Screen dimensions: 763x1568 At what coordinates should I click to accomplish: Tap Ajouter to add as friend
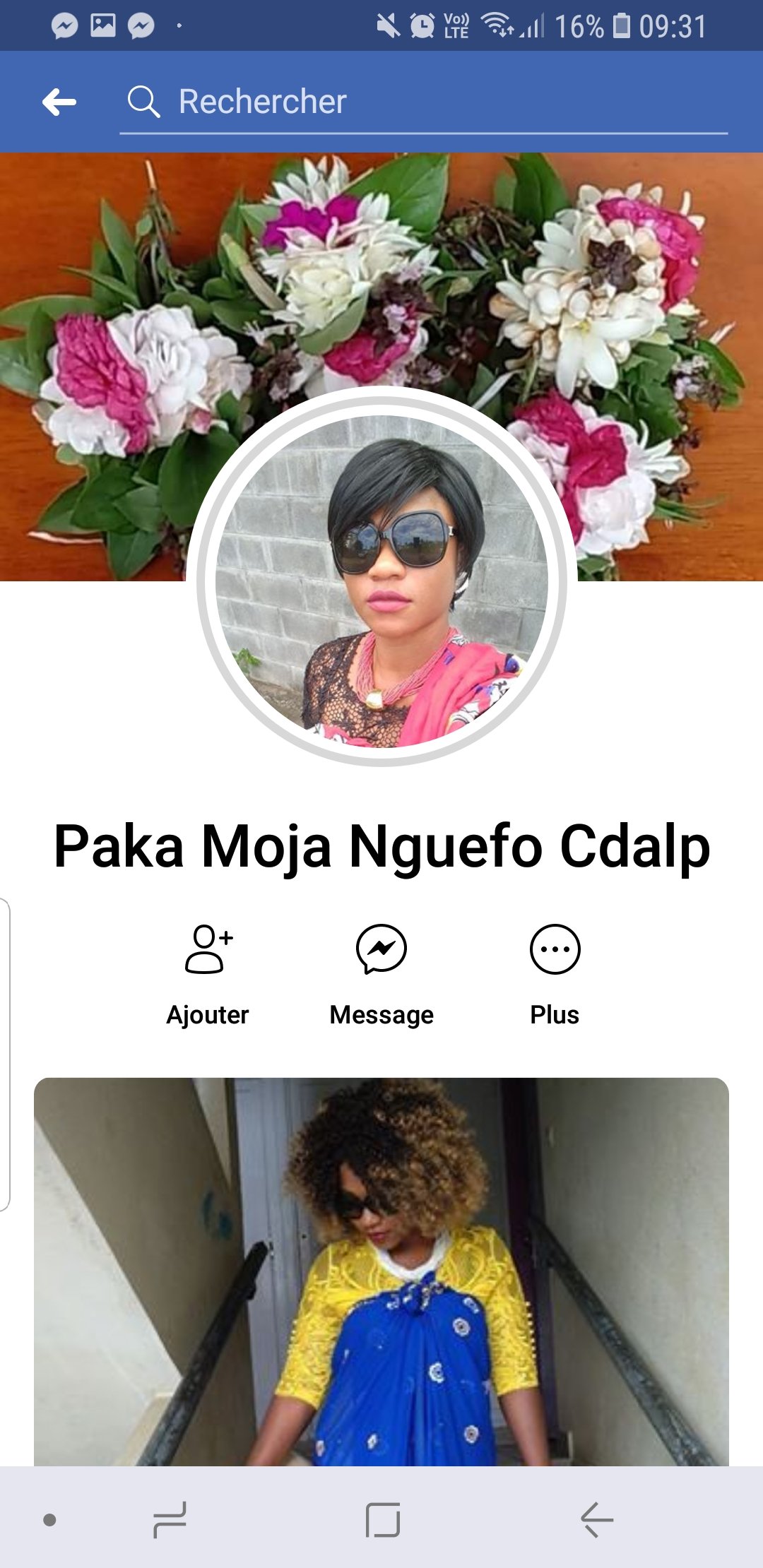click(208, 975)
